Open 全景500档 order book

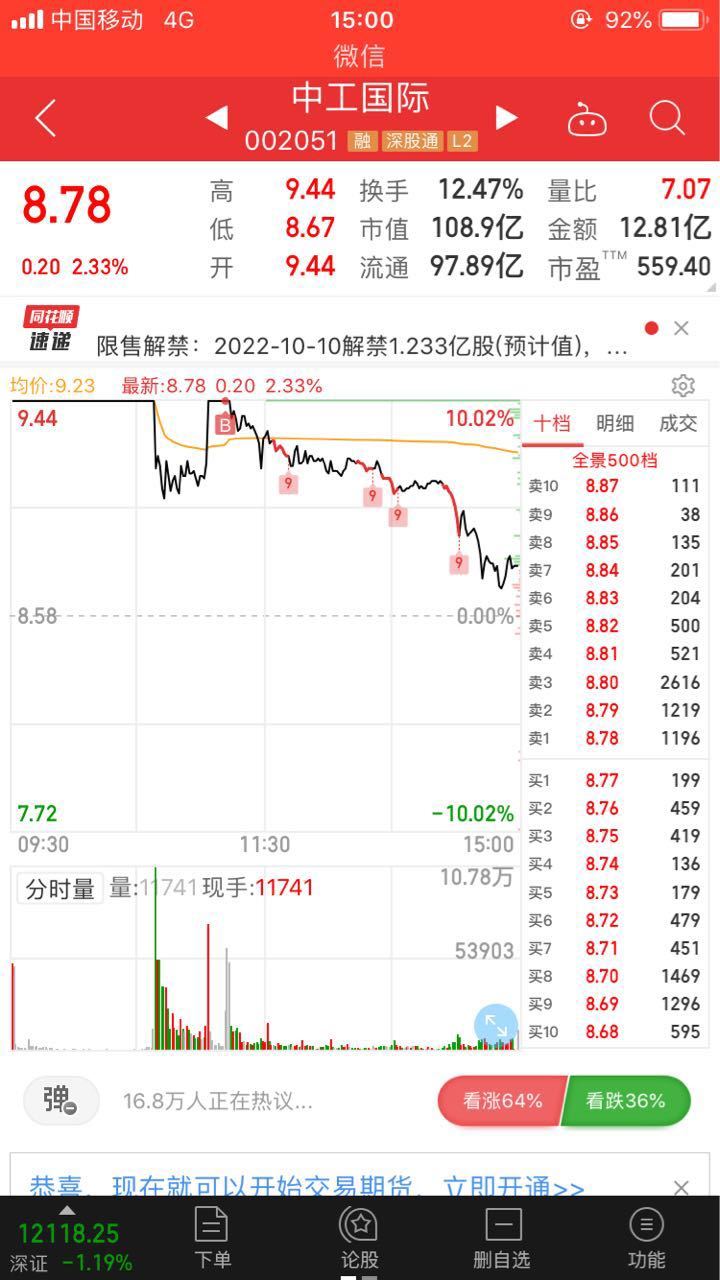[615, 460]
